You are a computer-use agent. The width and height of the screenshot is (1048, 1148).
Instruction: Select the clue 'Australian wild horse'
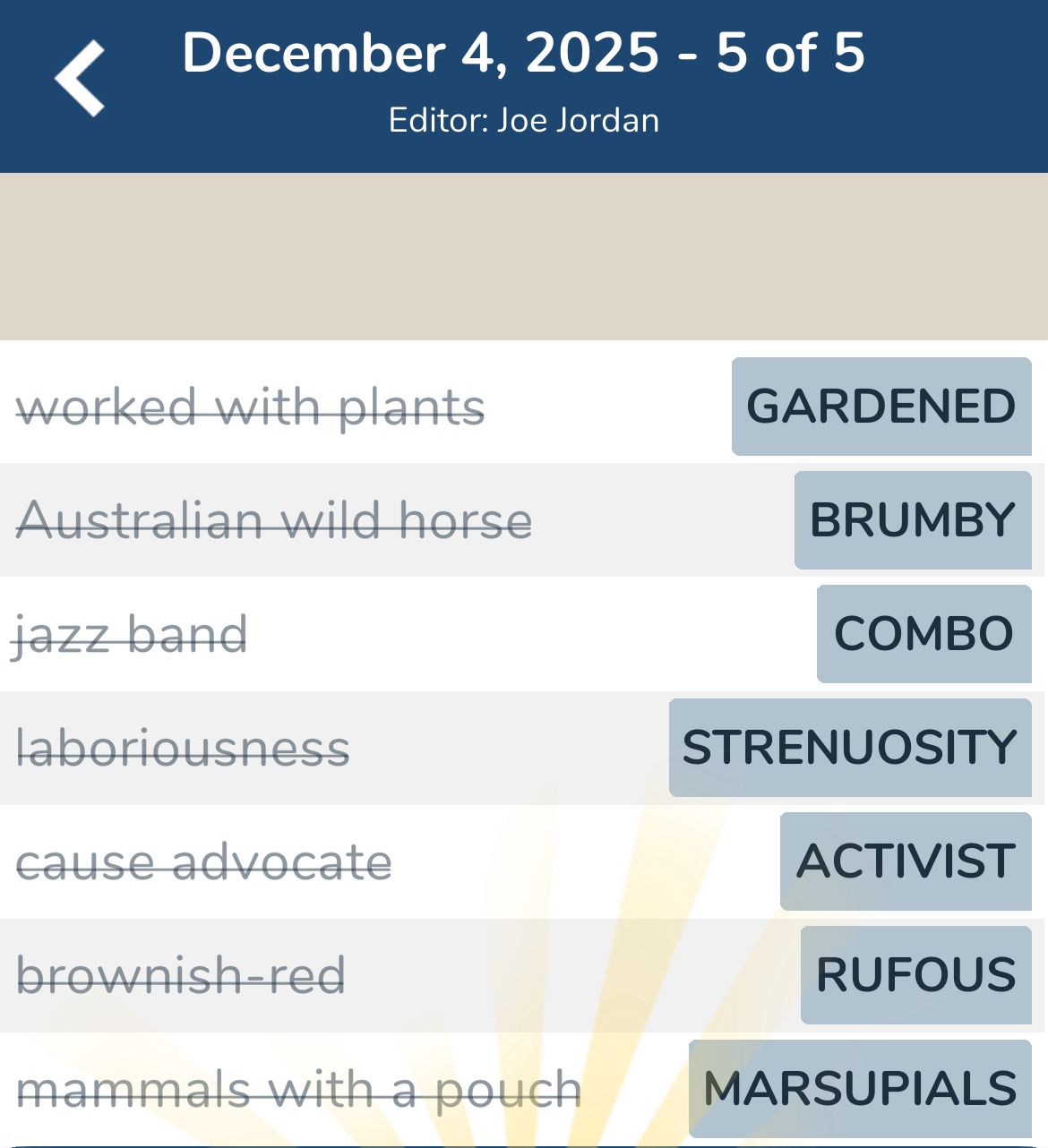[x=274, y=520]
